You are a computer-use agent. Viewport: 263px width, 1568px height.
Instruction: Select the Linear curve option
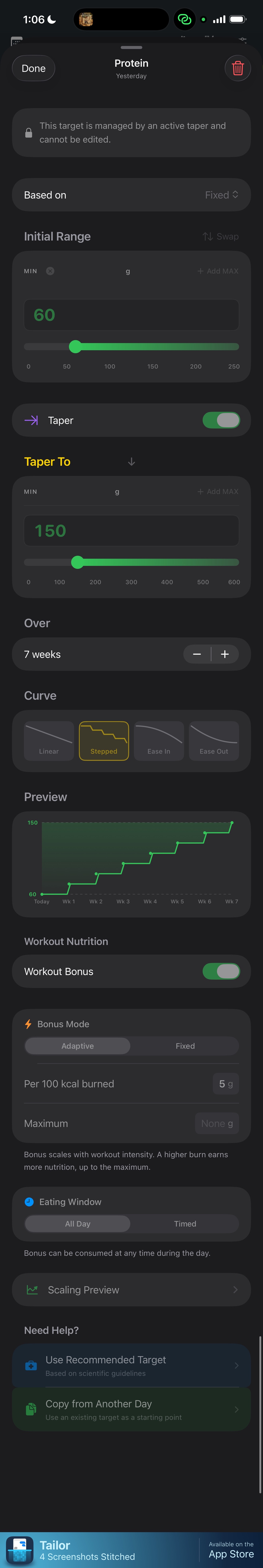49,741
